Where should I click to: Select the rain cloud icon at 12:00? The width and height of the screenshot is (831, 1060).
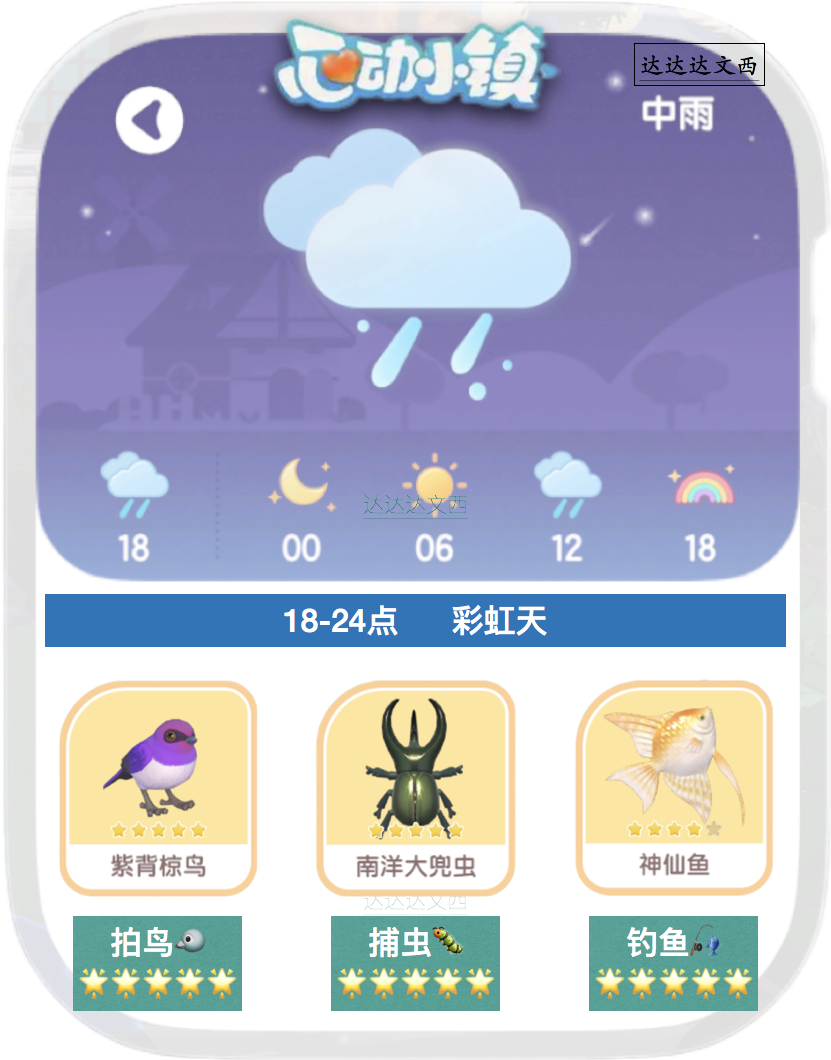[566, 487]
